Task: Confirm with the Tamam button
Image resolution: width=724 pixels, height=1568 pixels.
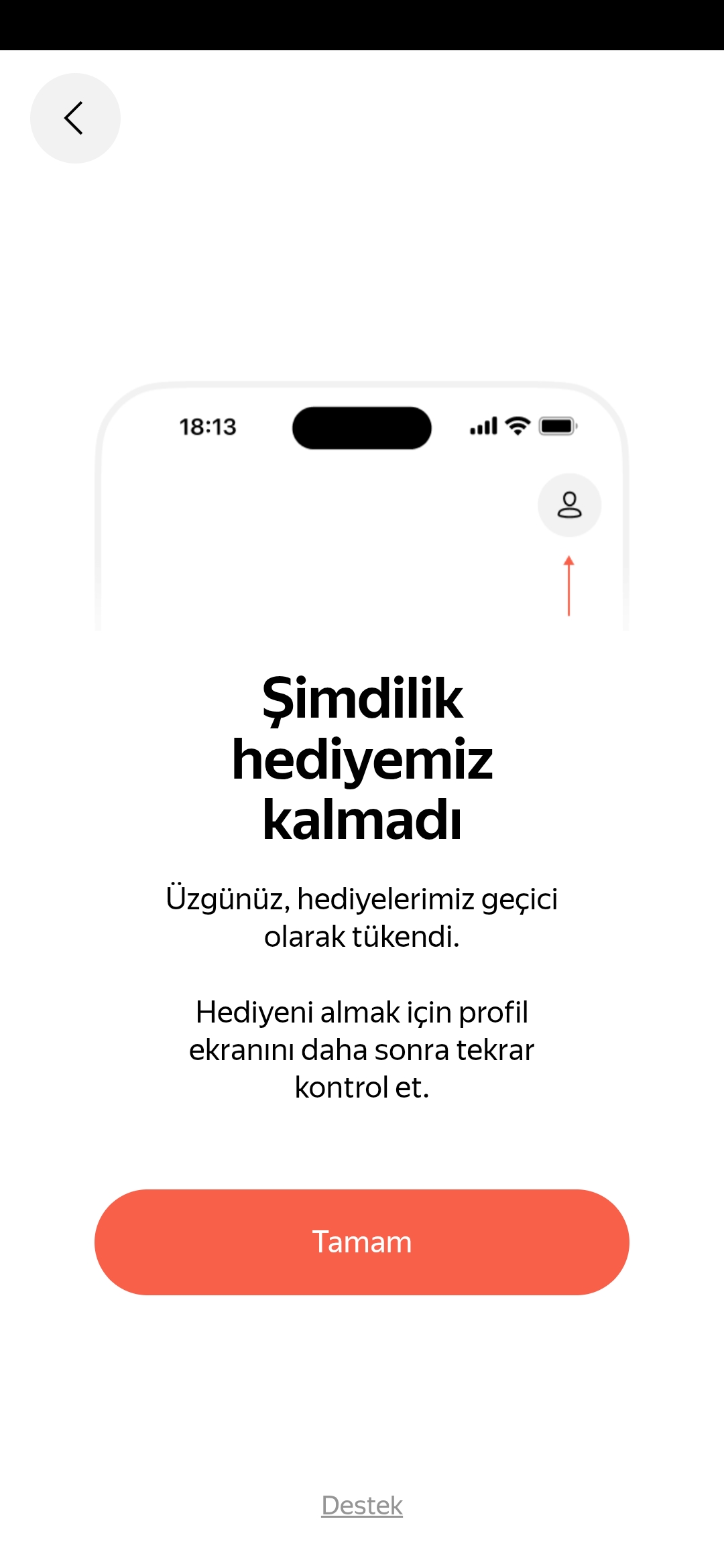Action: coord(362,1242)
